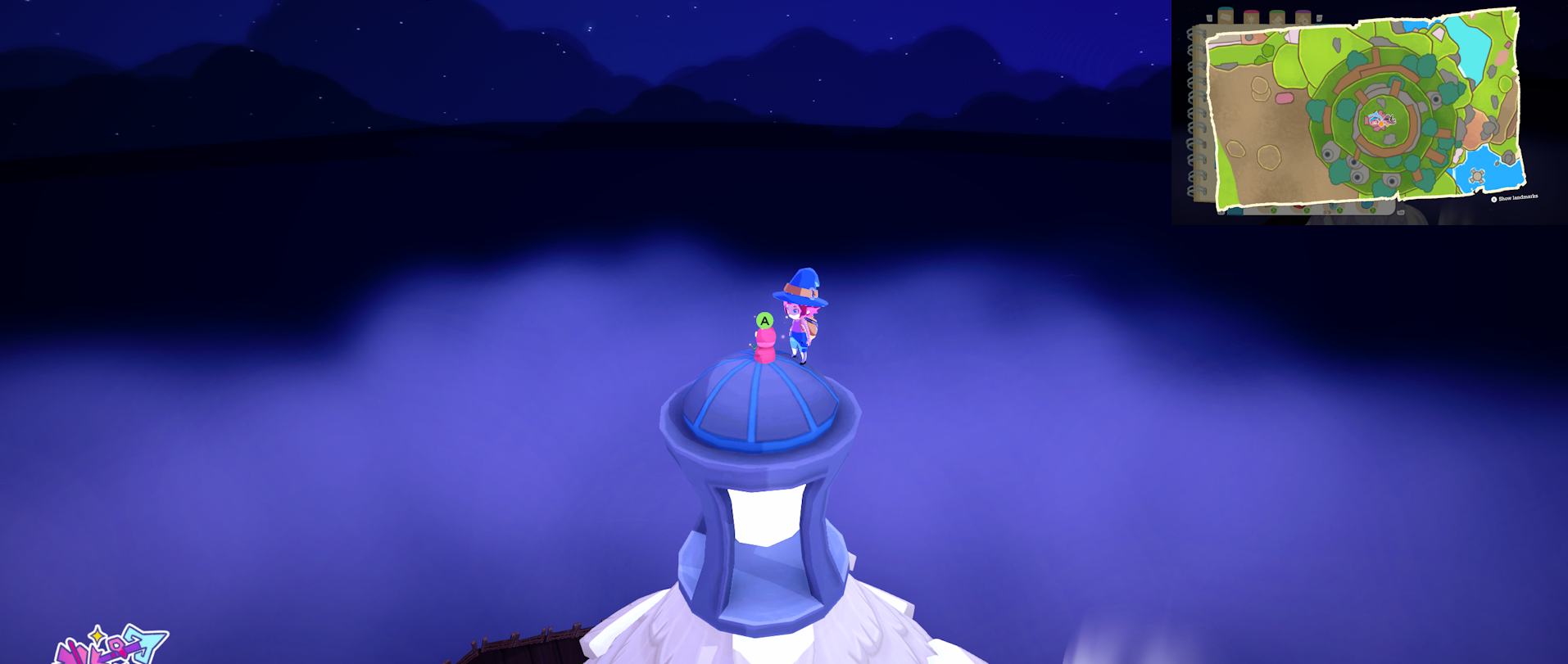1568x664 pixels.
Task: Toggle Show landmarks on the map
Action: [x=1514, y=198]
